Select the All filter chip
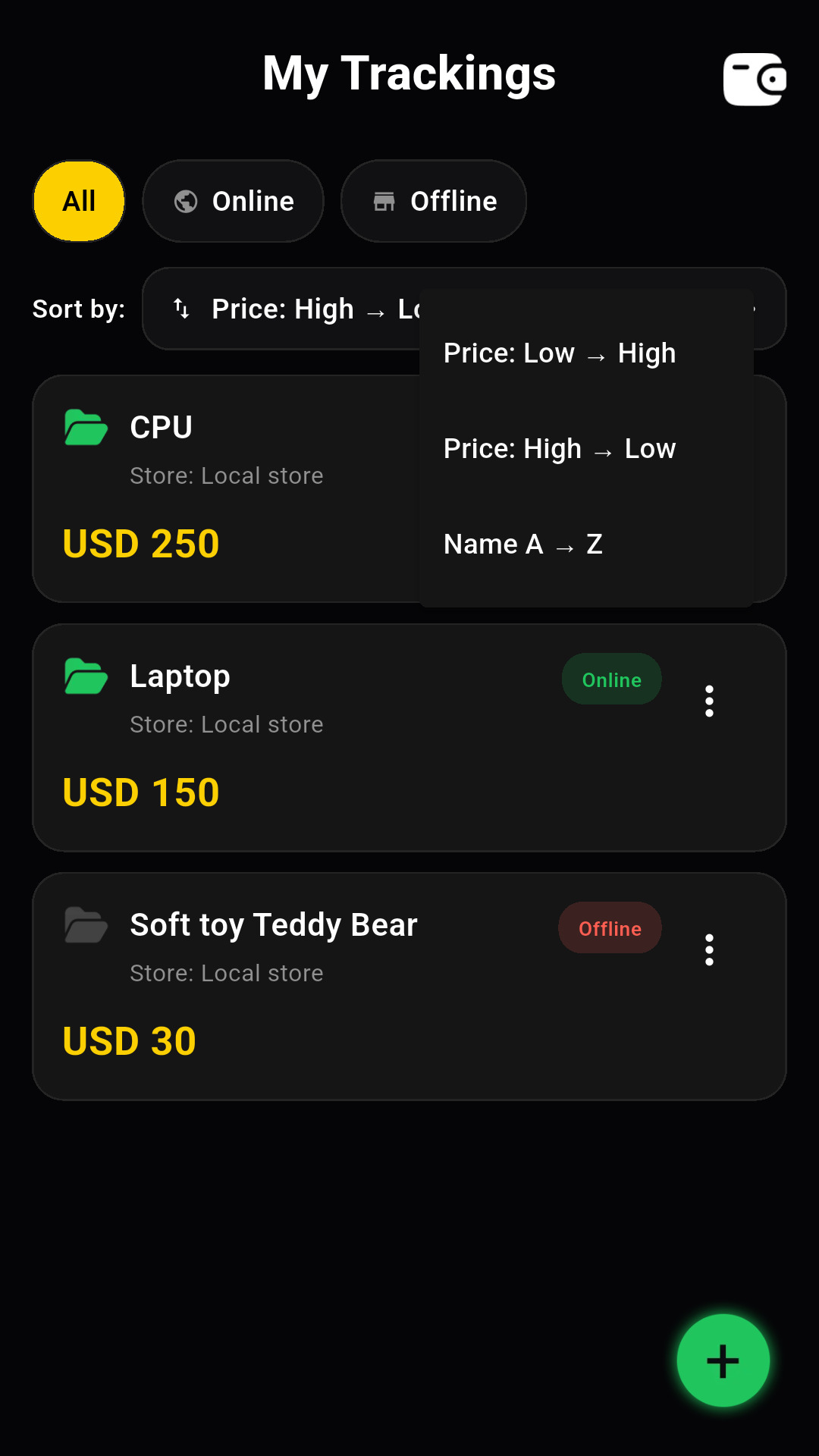 click(x=79, y=201)
